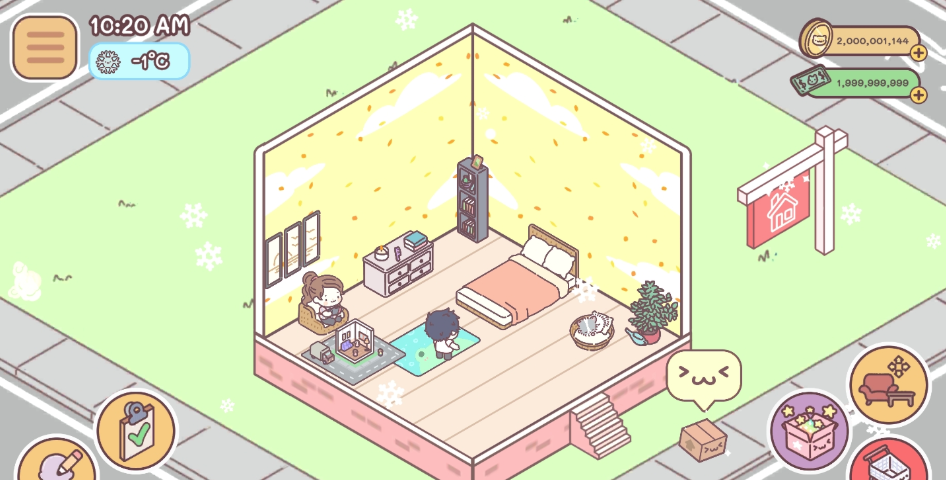Add more gold coins
Viewport: 946px width, 480px height.
(x=918, y=53)
